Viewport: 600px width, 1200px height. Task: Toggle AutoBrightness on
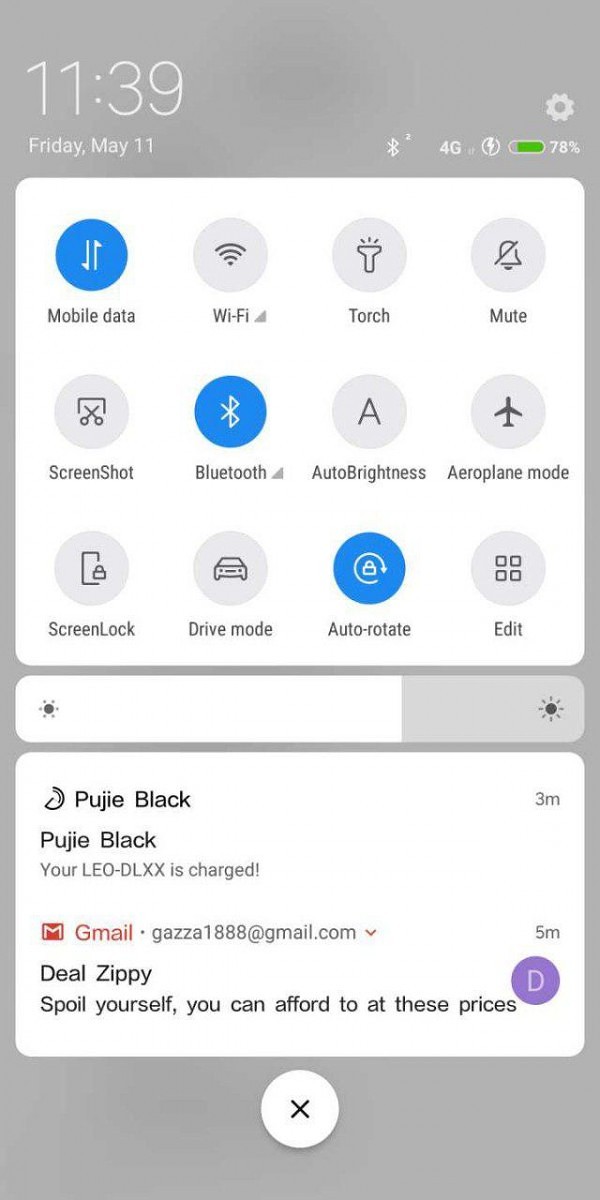click(369, 412)
